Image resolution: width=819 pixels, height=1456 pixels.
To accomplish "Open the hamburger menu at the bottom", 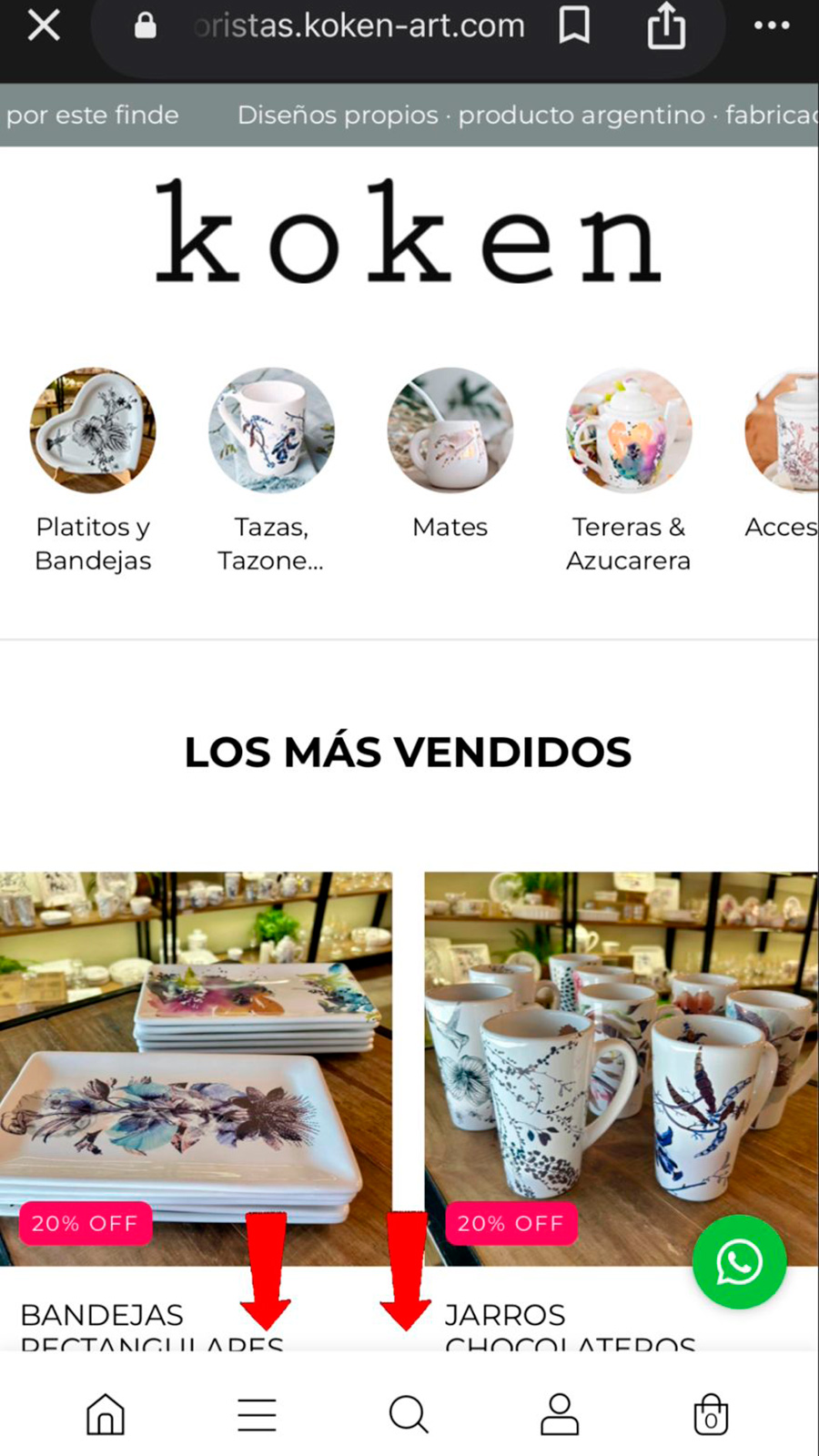I will pyautogui.click(x=256, y=1413).
